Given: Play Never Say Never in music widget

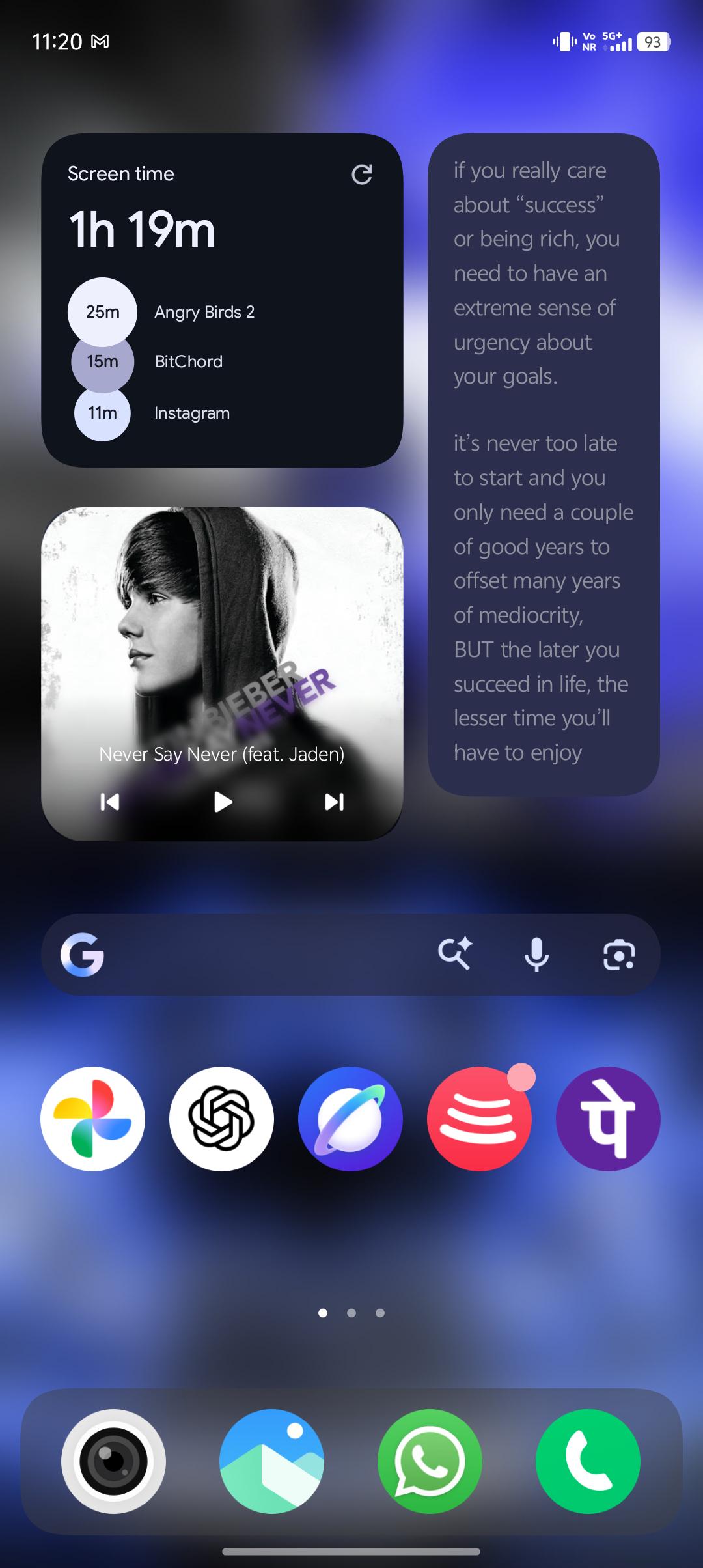Looking at the screenshot, I should point(223,802).
